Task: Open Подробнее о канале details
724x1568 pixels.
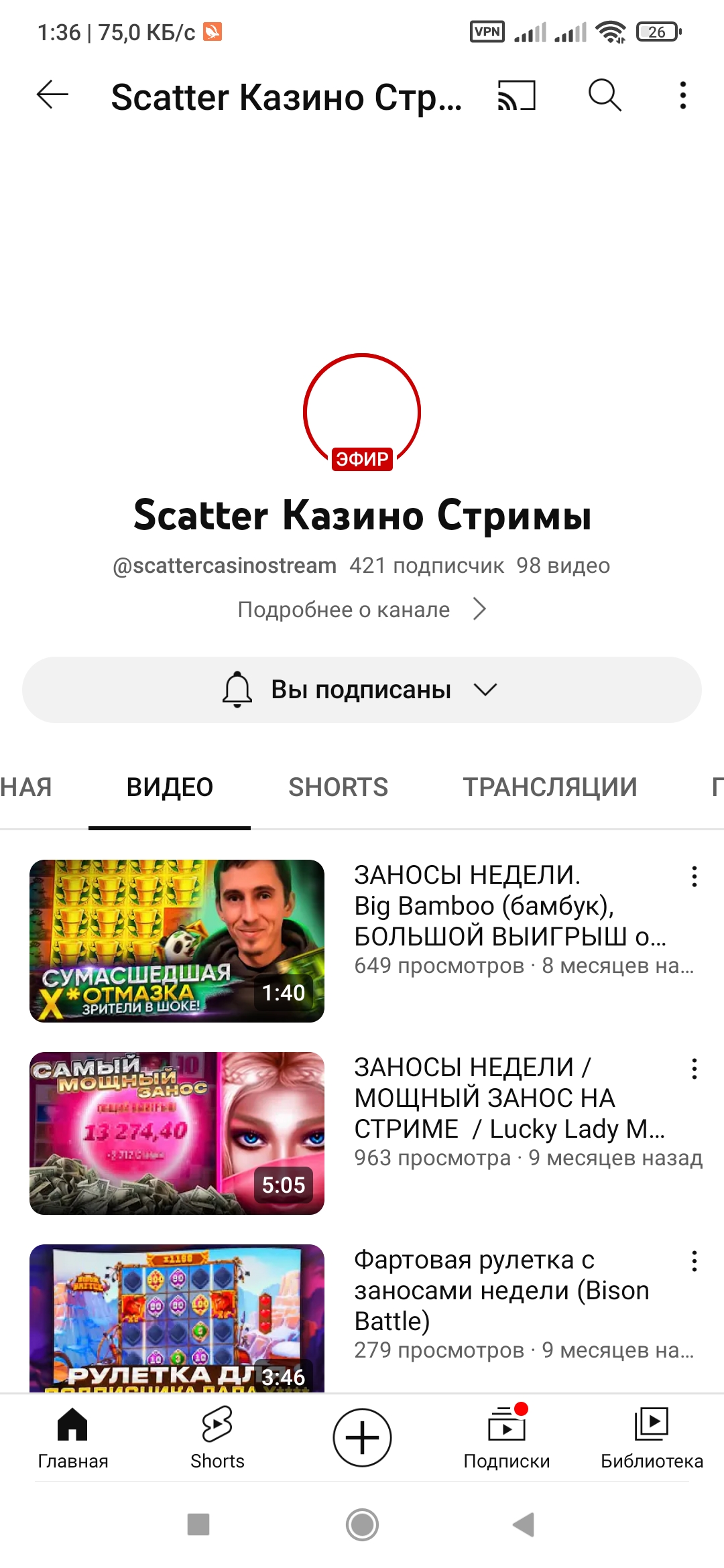Action: [x=362, y=609]
